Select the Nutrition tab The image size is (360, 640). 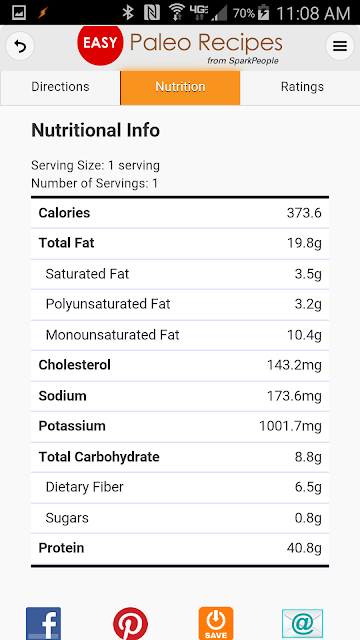tap(180, 88)
